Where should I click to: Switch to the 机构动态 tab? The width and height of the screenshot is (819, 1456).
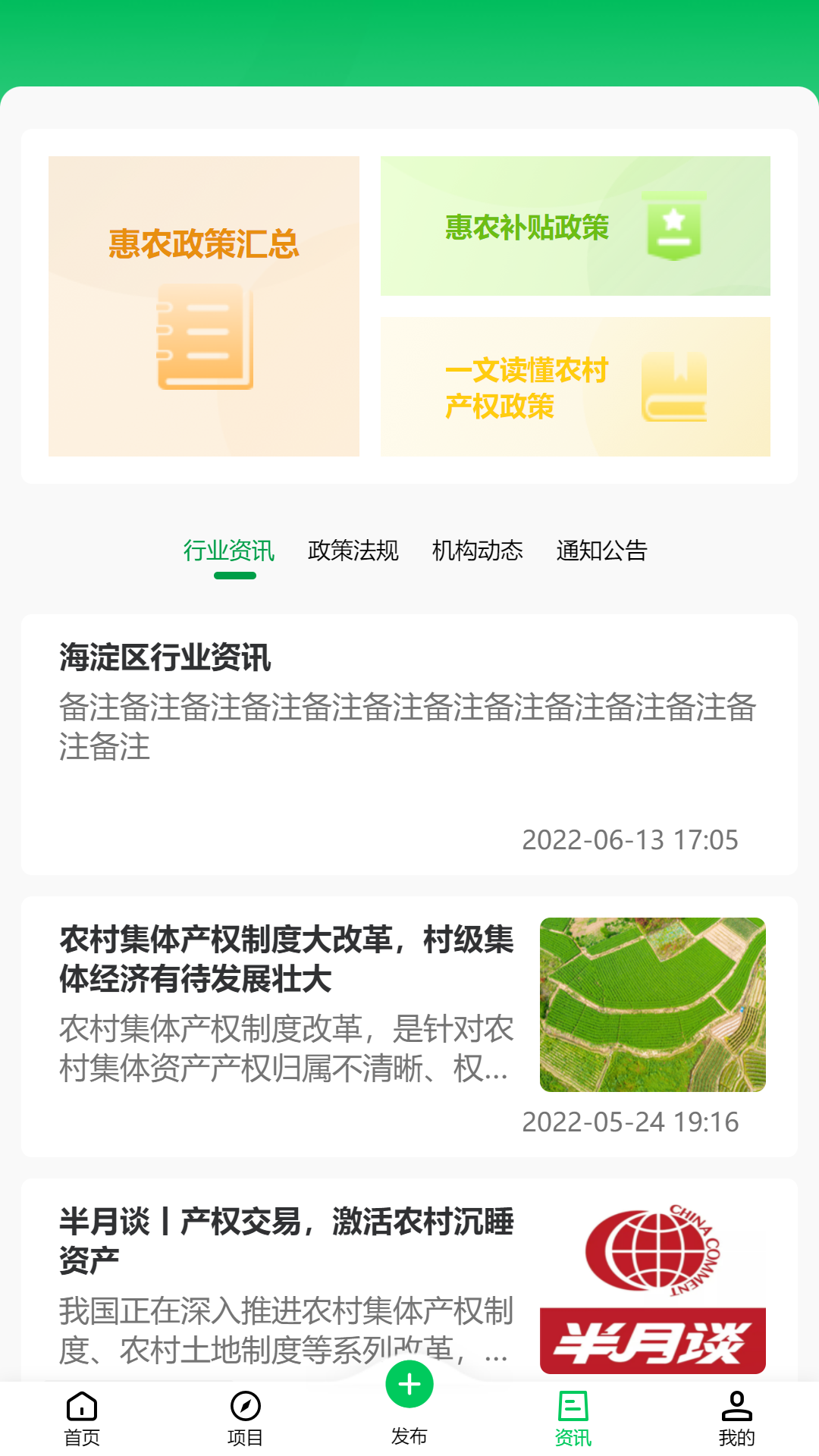478,552
